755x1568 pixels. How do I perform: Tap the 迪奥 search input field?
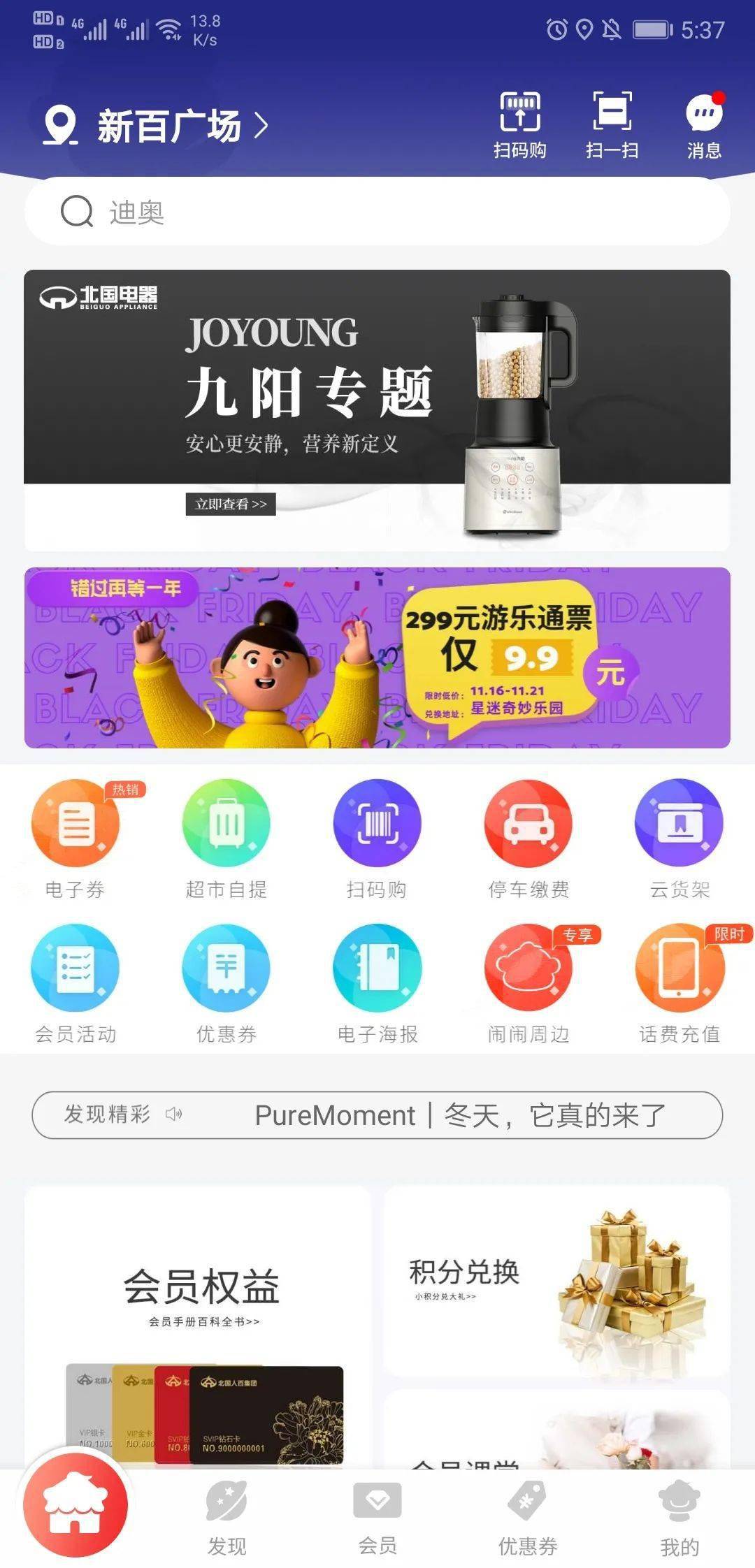(x=377, y=212)
